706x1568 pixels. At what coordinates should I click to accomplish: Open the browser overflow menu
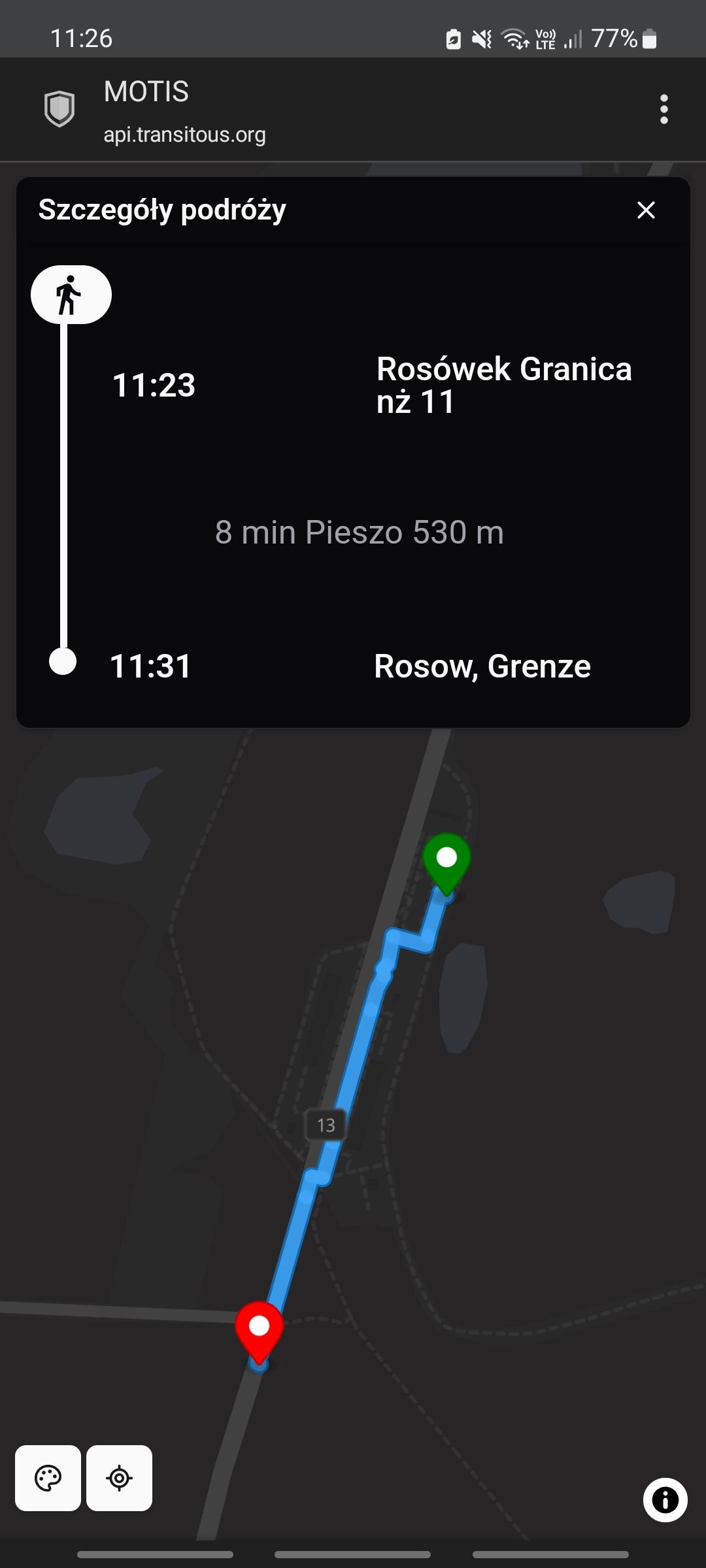click(x=664, y=109)
